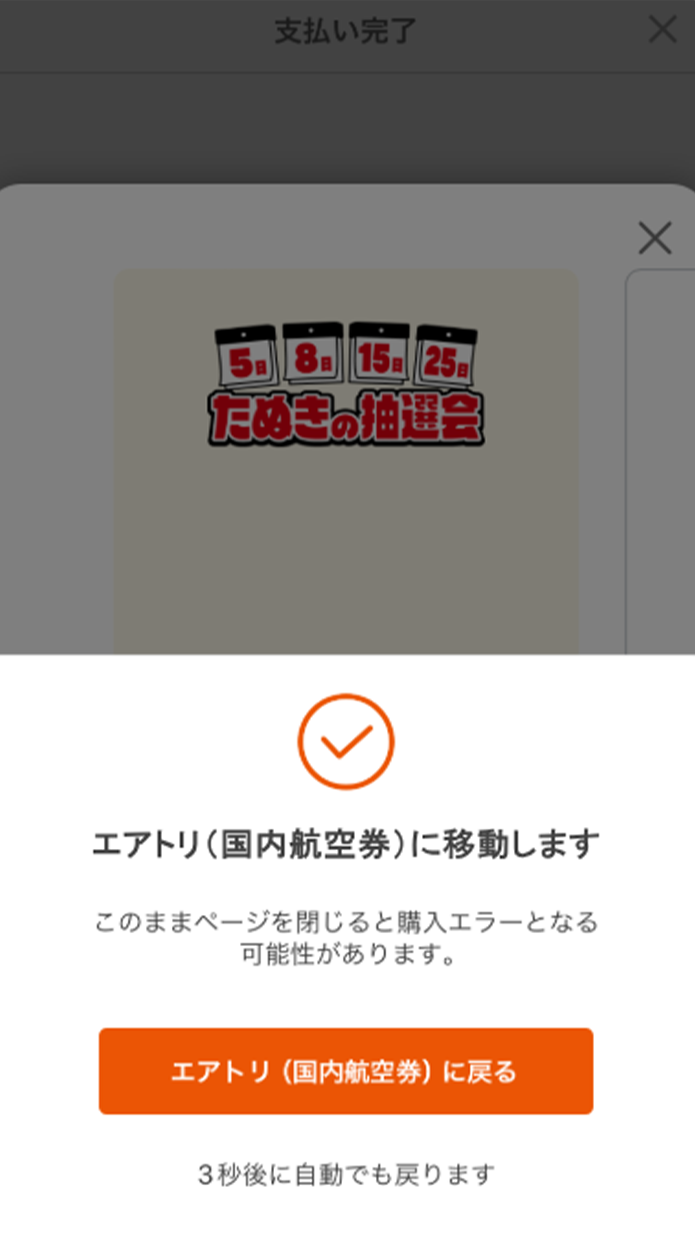Close the 支払い完了 screen
Viewport: 695px width, 1234px height.
tap(662, 30)
